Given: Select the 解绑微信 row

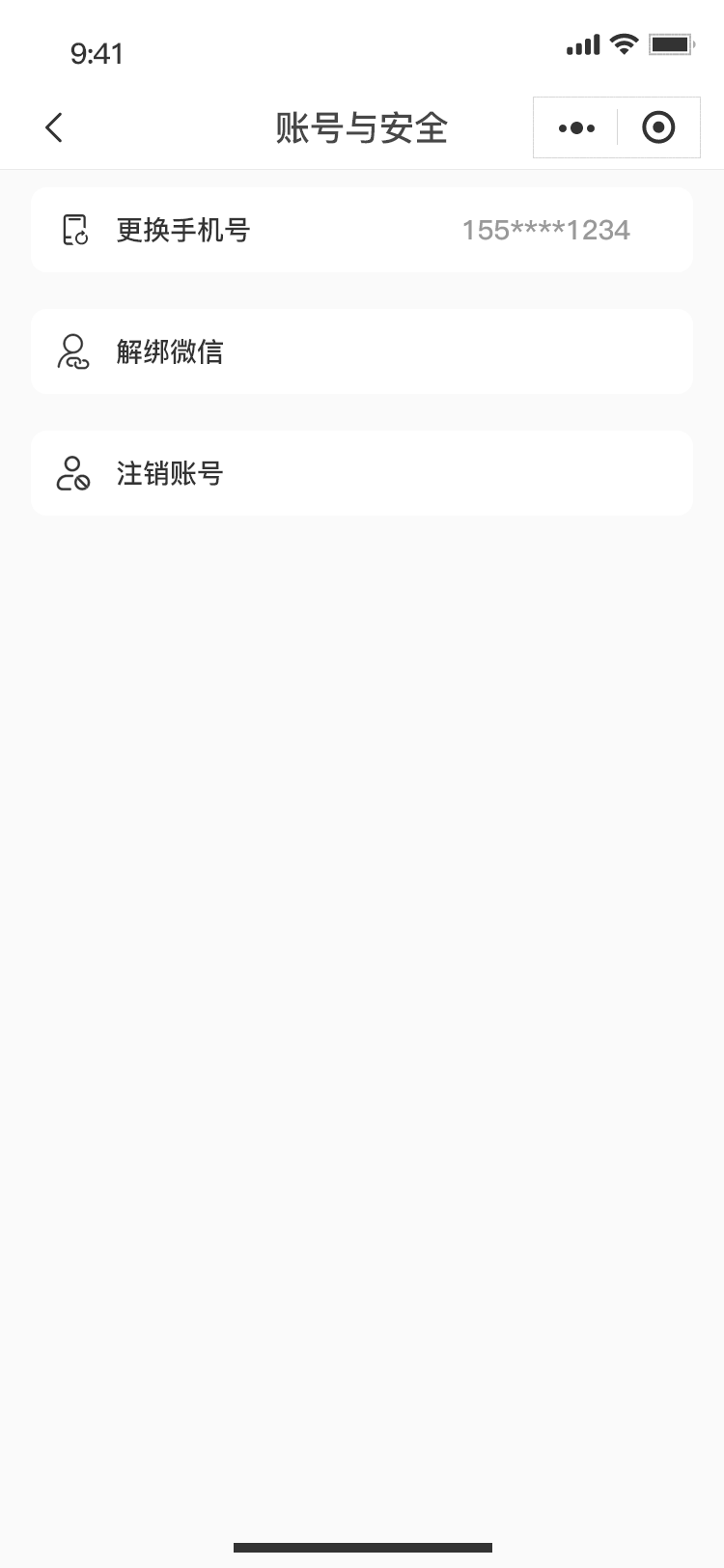Looking at the screenshot, I should coord(362,351).
